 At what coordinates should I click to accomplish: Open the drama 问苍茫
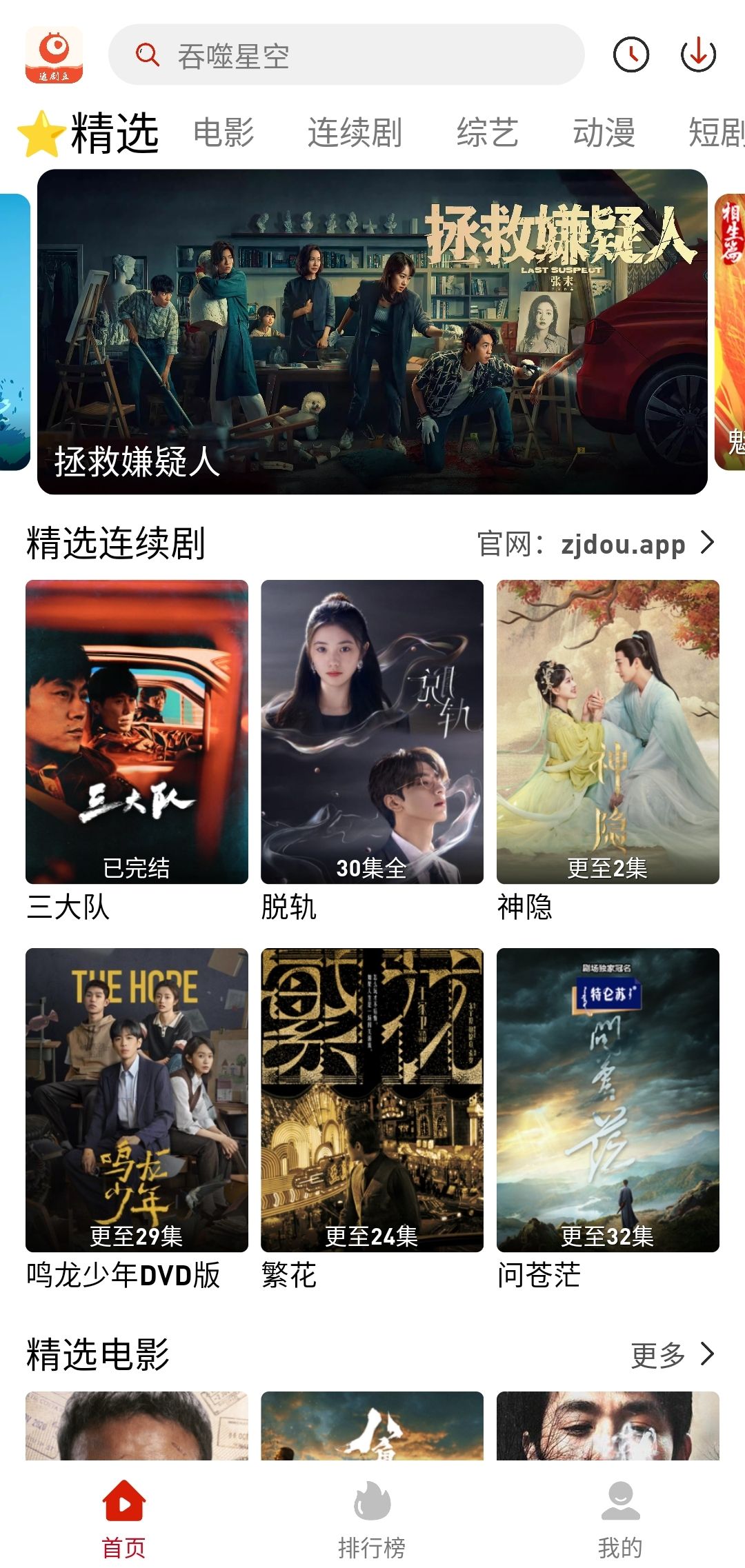[x=608, y=1100]
